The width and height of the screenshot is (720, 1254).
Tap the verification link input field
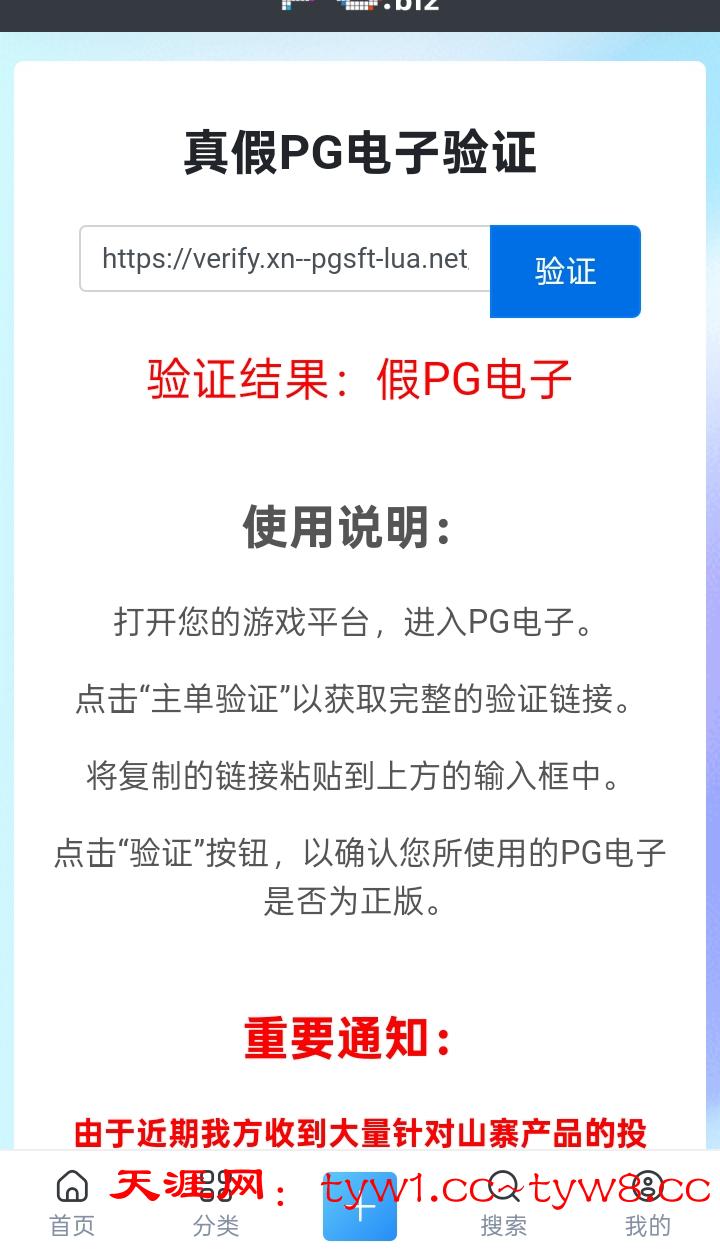[x=285, y=259]
